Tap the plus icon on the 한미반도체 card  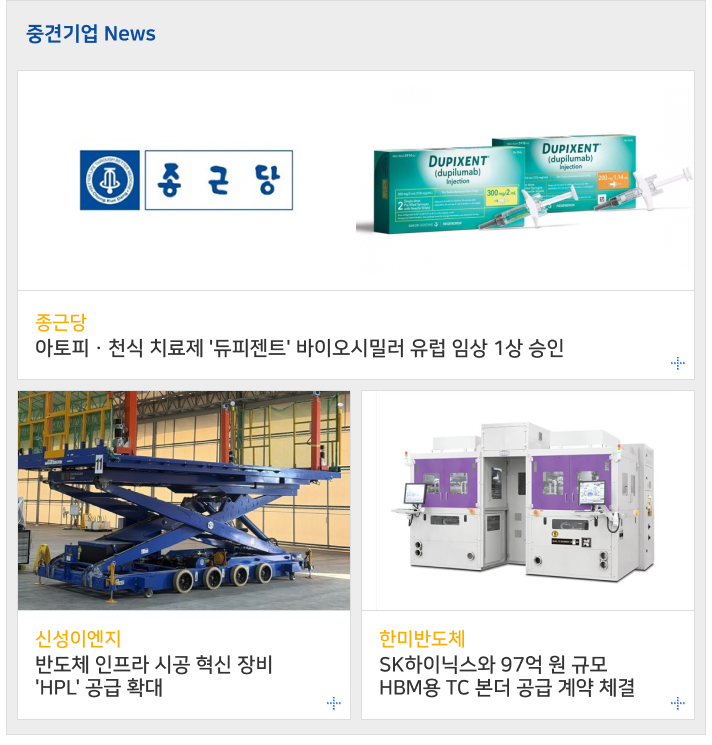click(678, 703)
